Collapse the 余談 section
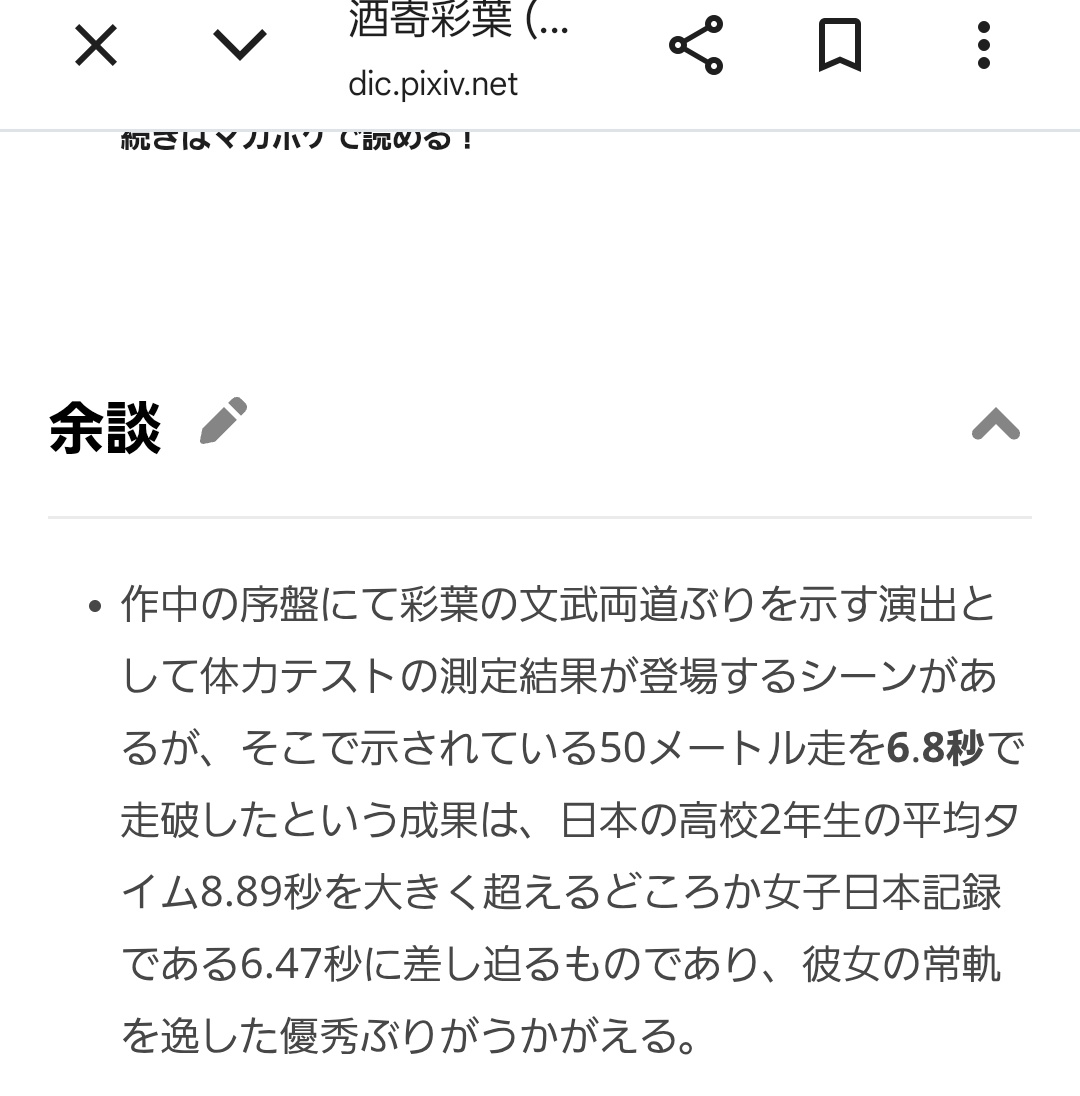 click(995, 425)
